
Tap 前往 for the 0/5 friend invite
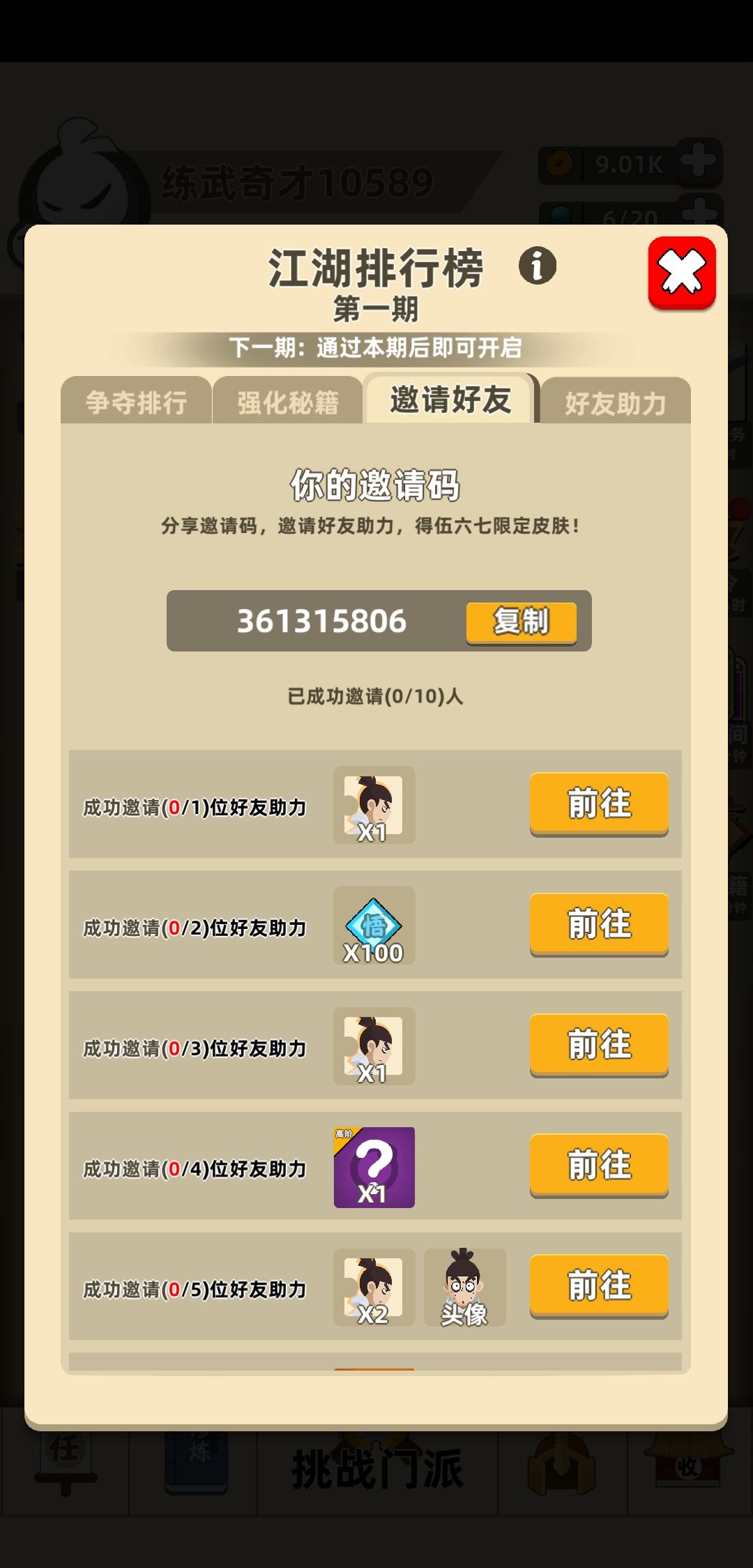tap(599, 1286)
